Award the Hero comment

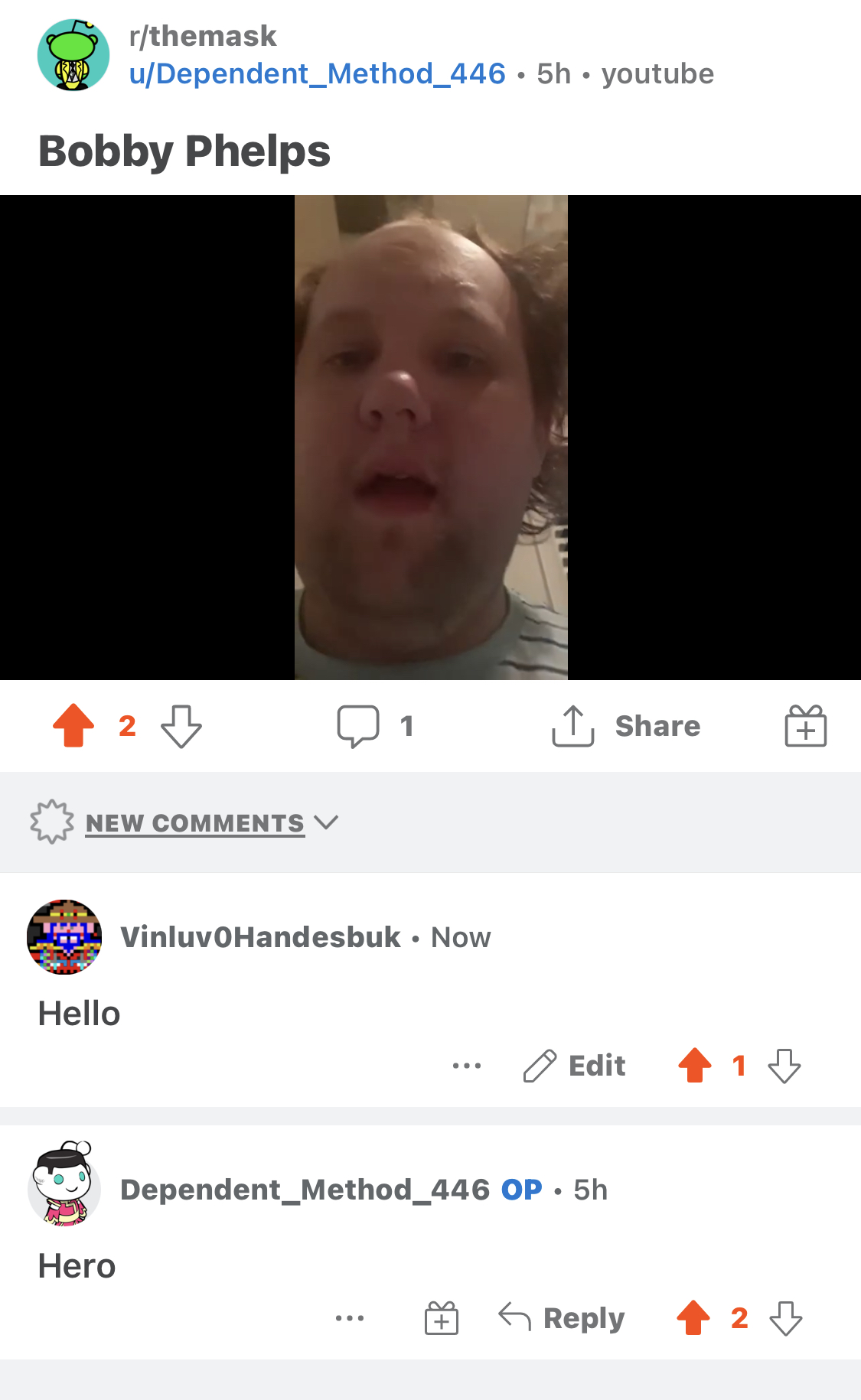click(x=442, y=1317)
